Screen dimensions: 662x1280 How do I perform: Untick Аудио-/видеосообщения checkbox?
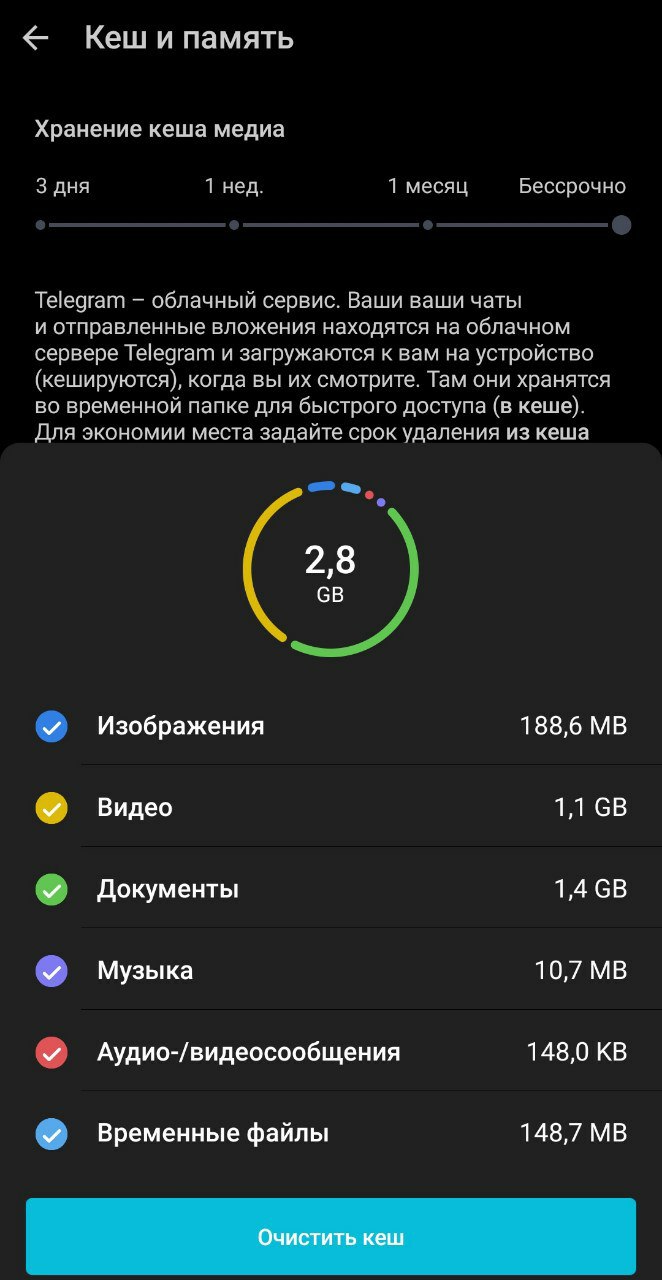tap(51, 1052)
